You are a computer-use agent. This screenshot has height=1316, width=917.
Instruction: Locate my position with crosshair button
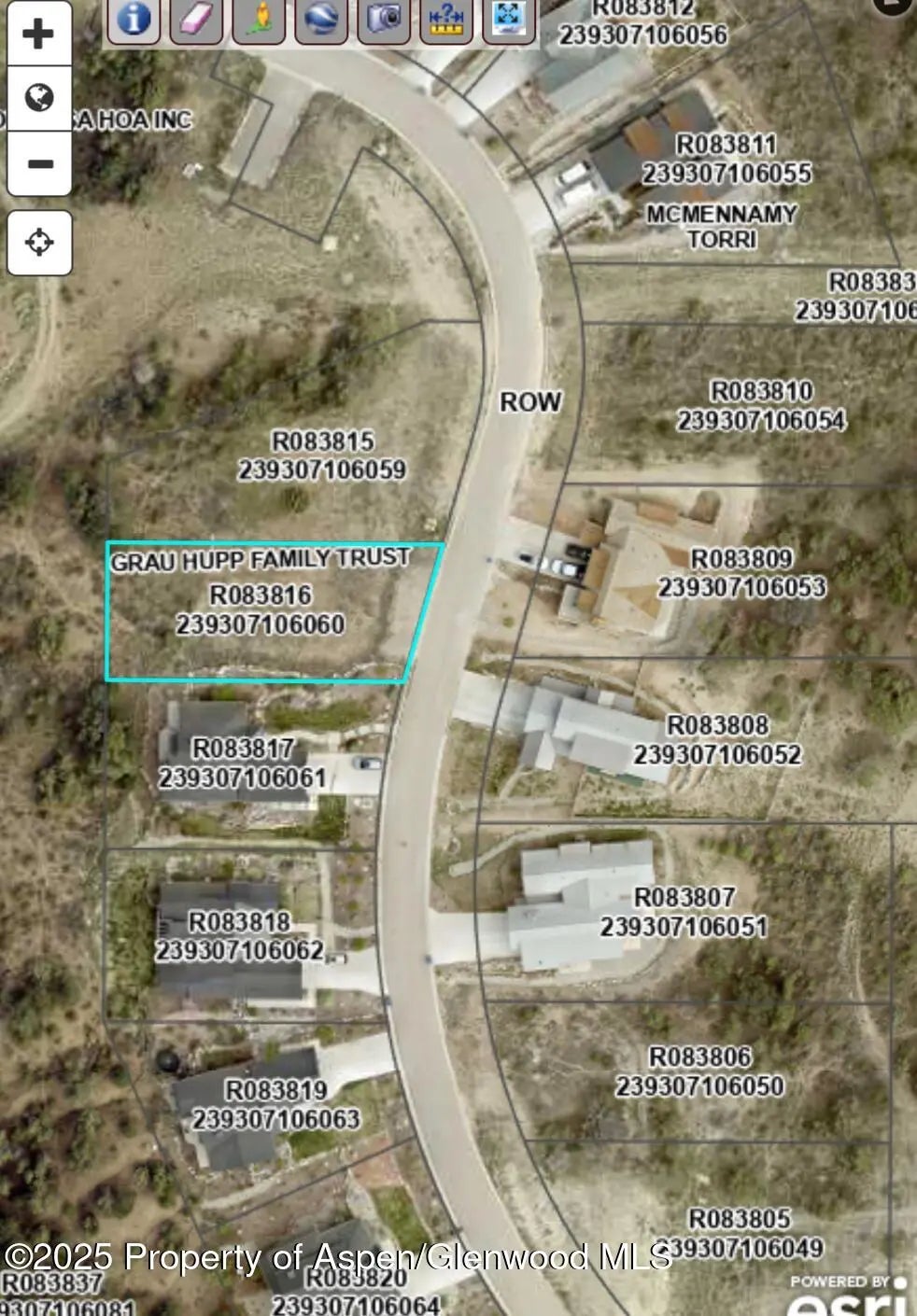pos(39,242)
